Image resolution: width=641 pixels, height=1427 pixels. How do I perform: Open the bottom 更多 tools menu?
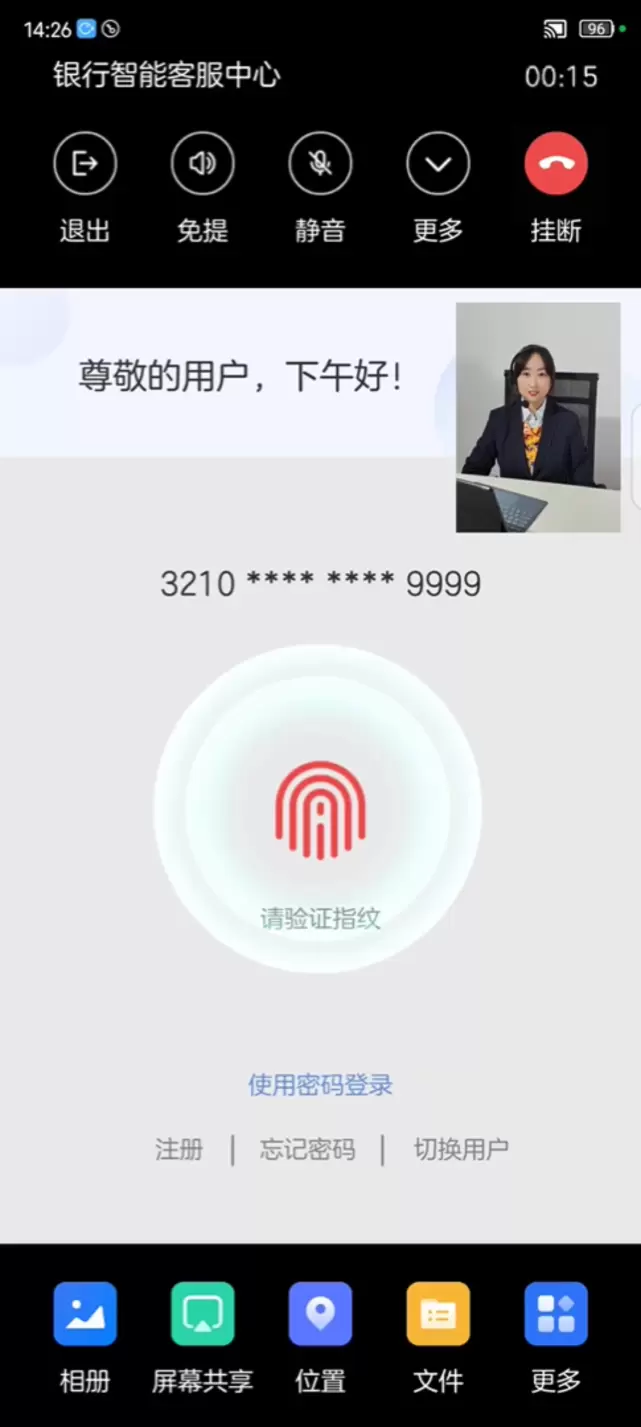556,1314
